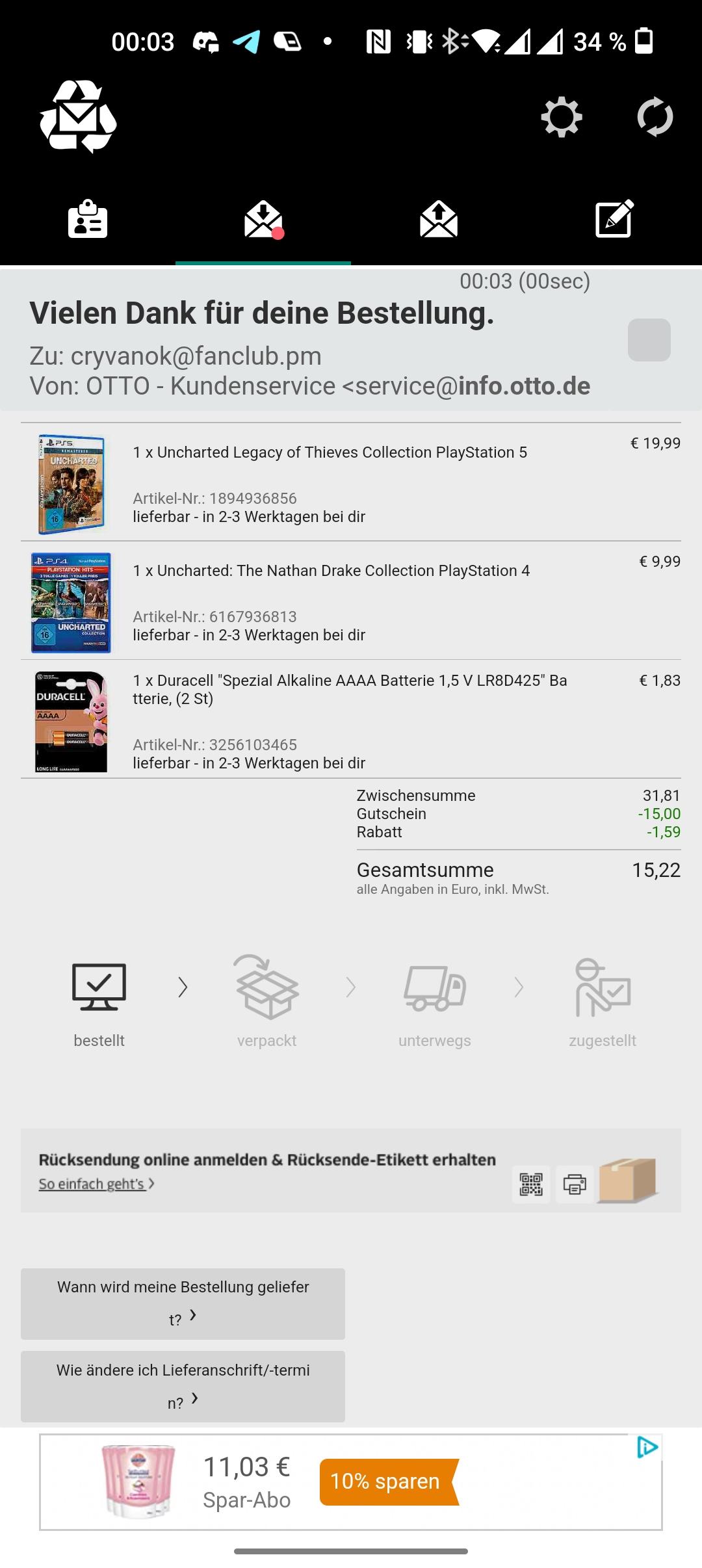Tap the AdChoices icon on the ad
Screen dimensions: 702x1568
click(647, 1448)
